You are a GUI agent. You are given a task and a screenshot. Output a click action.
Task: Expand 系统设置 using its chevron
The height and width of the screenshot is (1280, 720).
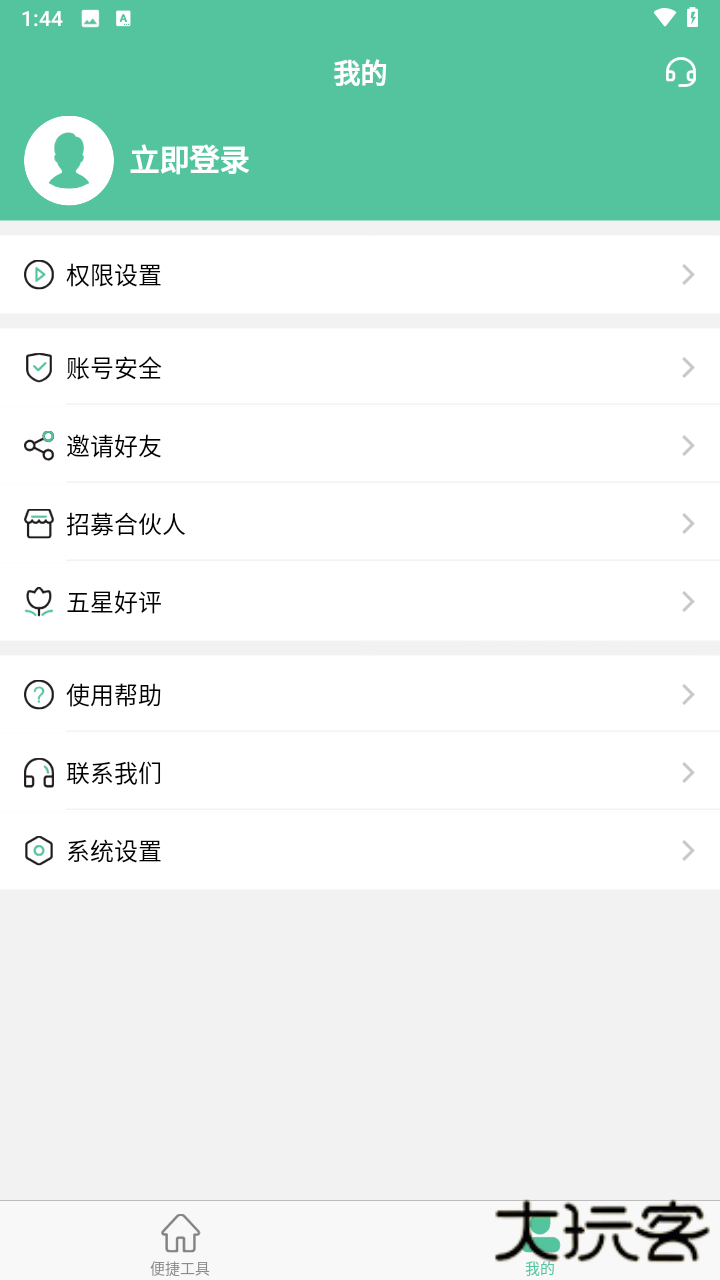point(687,850)
